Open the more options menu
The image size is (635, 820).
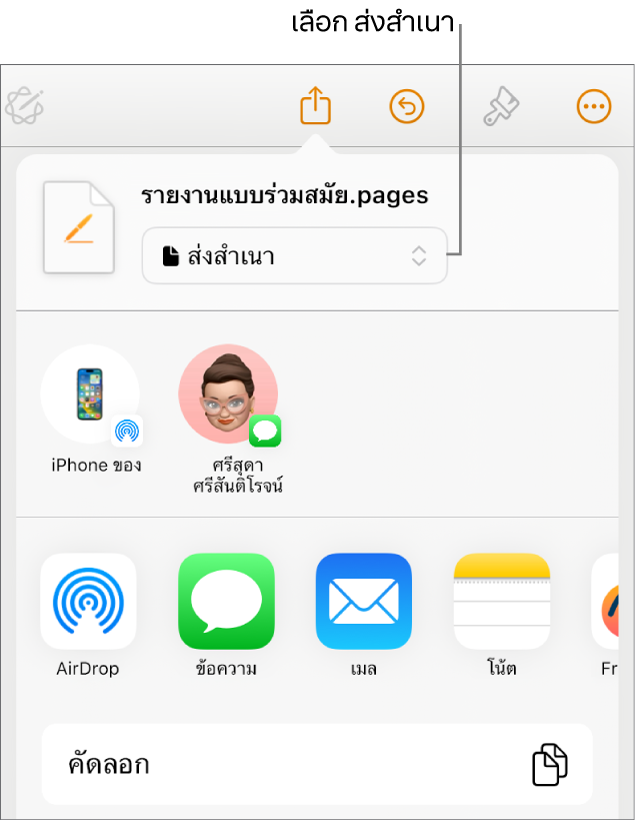click(594, 106)
